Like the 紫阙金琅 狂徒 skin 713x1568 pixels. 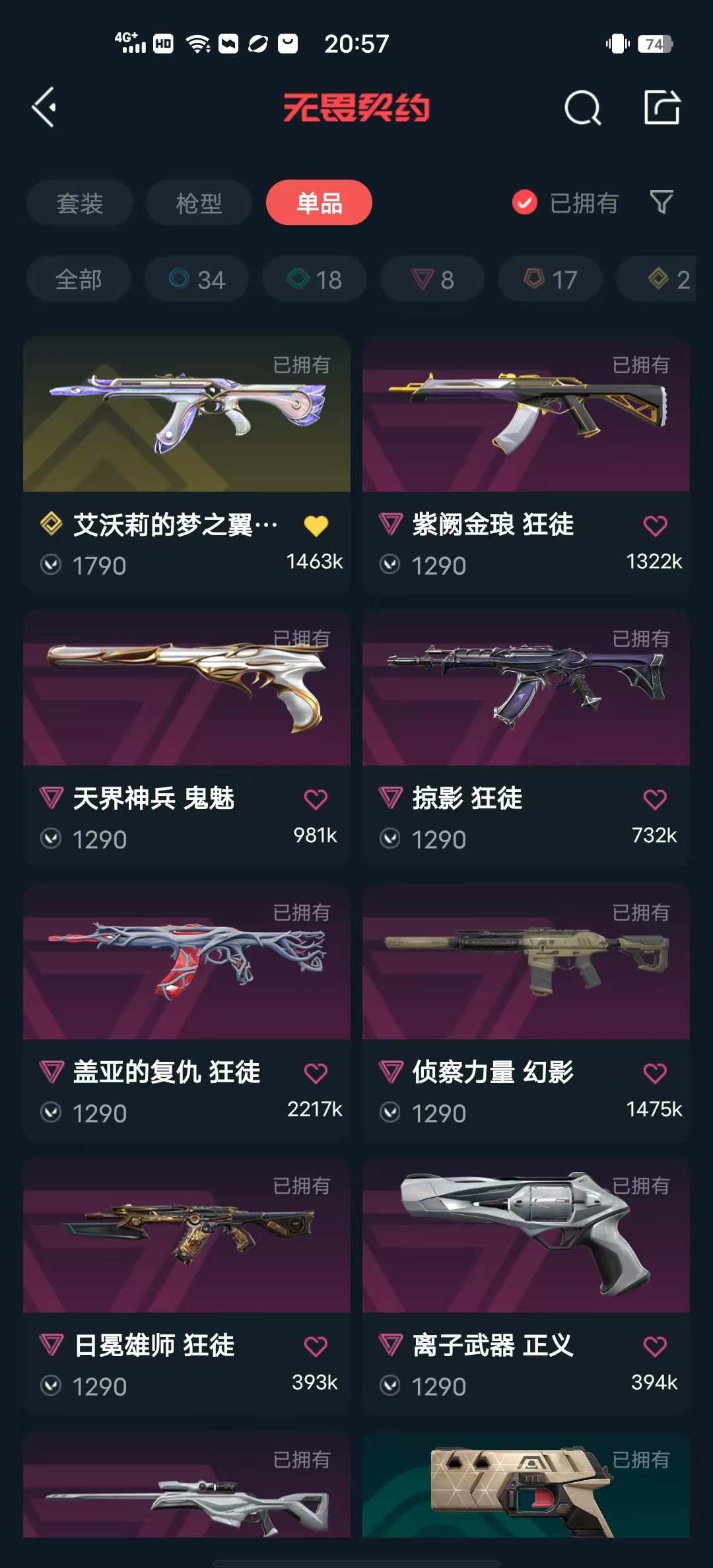coord(655,526)
